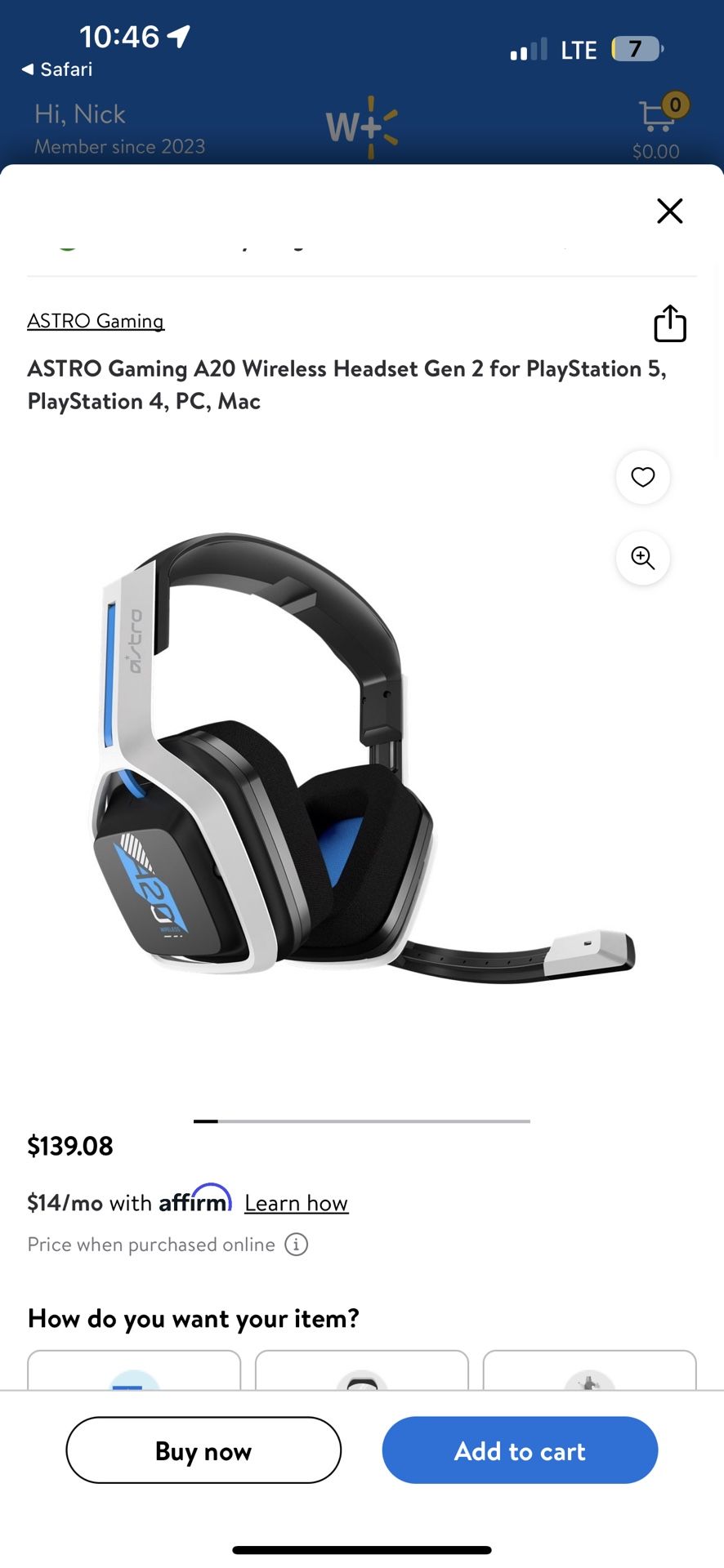Tap Buy now
Screen dimensions: 724x1568
pos(203,1450)
